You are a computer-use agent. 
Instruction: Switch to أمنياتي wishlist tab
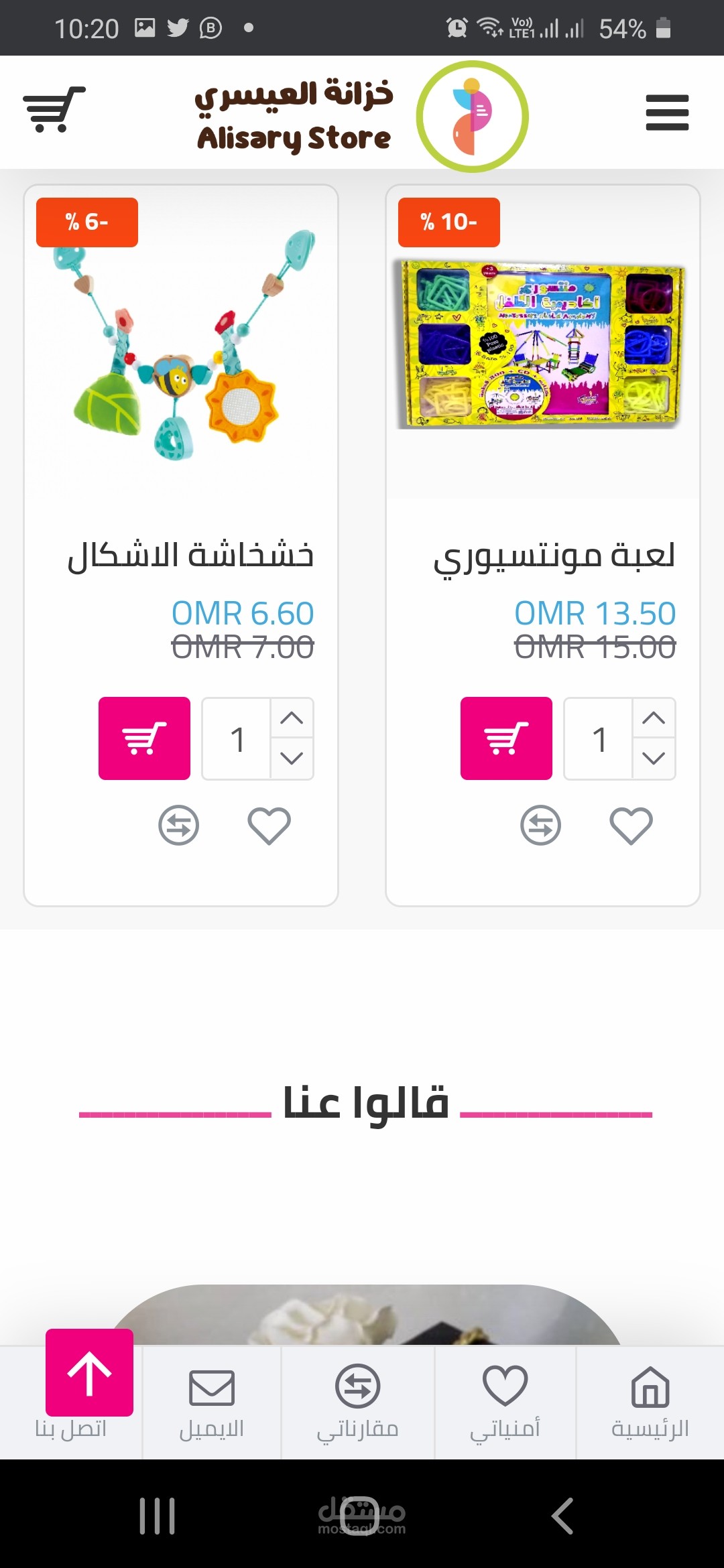(505, 1402)
